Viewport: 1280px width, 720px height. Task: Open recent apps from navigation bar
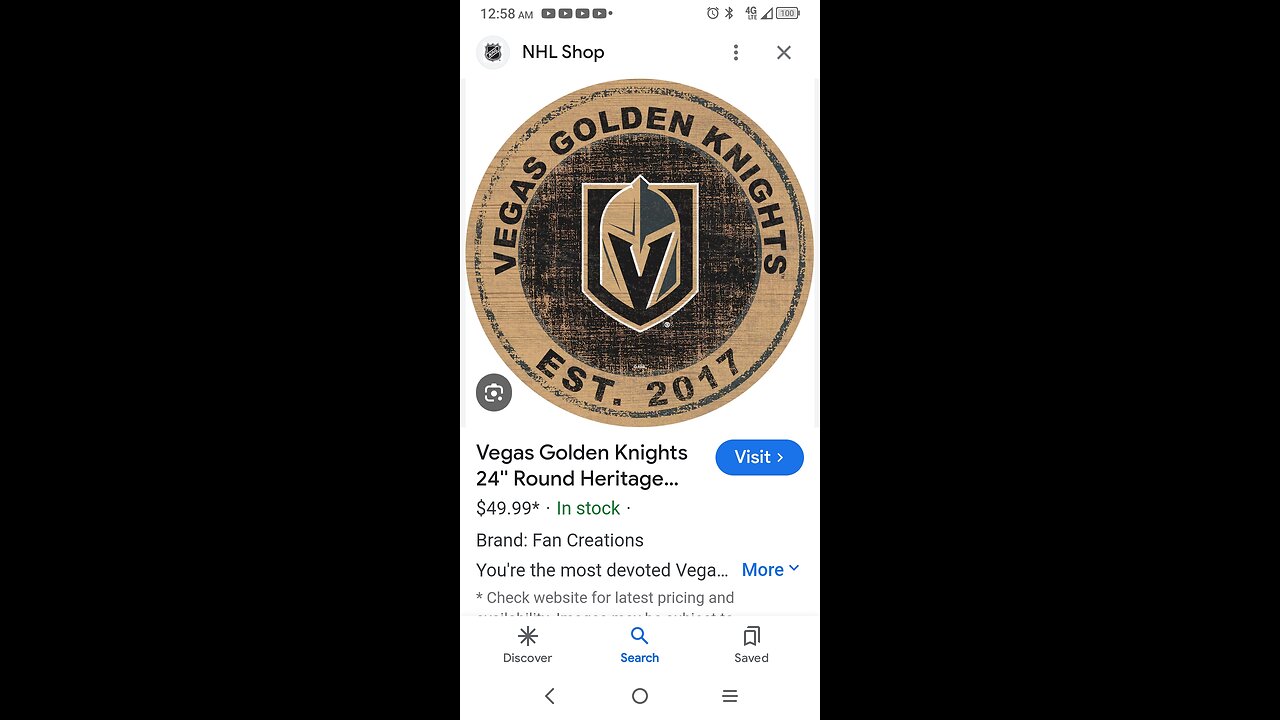(x=730, y=696)
